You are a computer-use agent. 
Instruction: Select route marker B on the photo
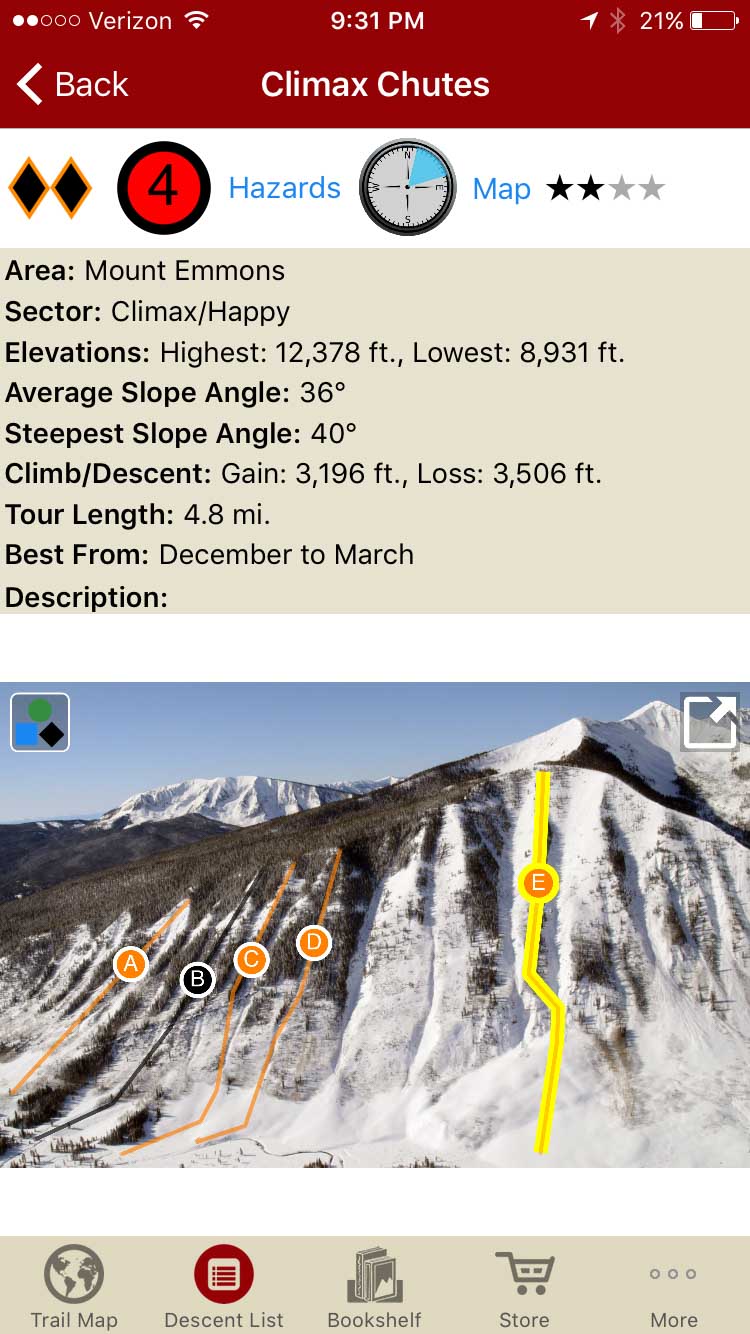pos(198,980)
